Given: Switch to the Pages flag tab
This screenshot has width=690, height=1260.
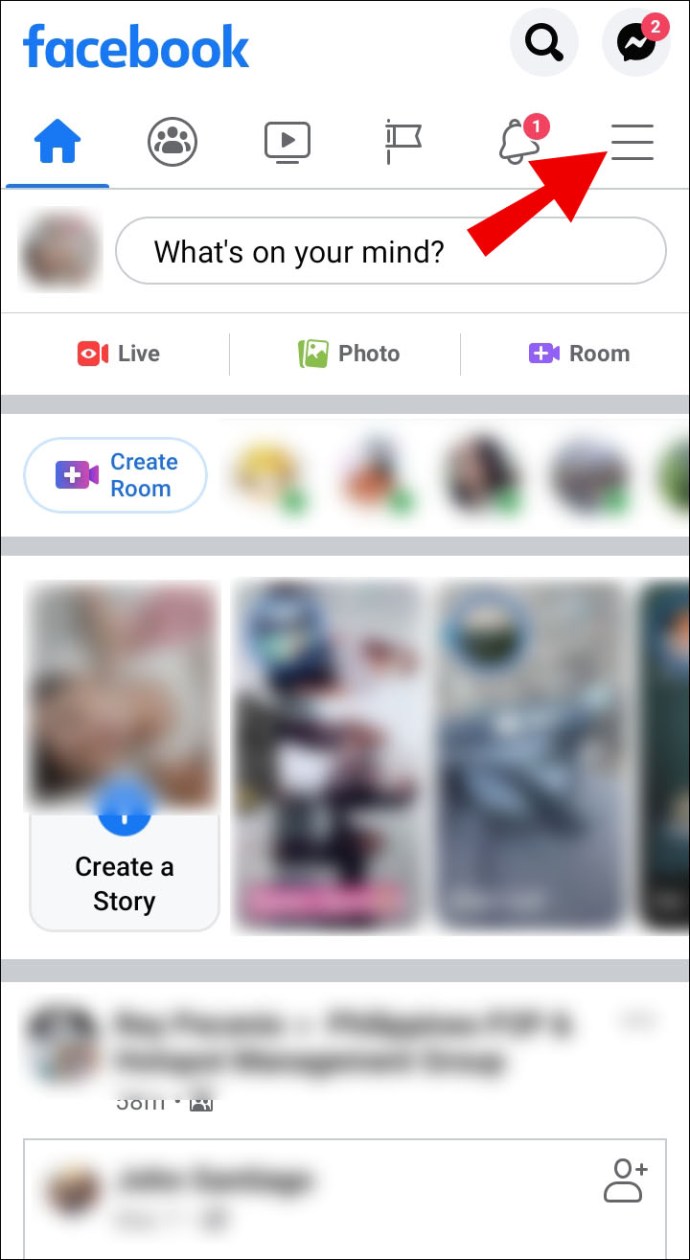Looking at the screenshot, I should click(x=403, y=142).
